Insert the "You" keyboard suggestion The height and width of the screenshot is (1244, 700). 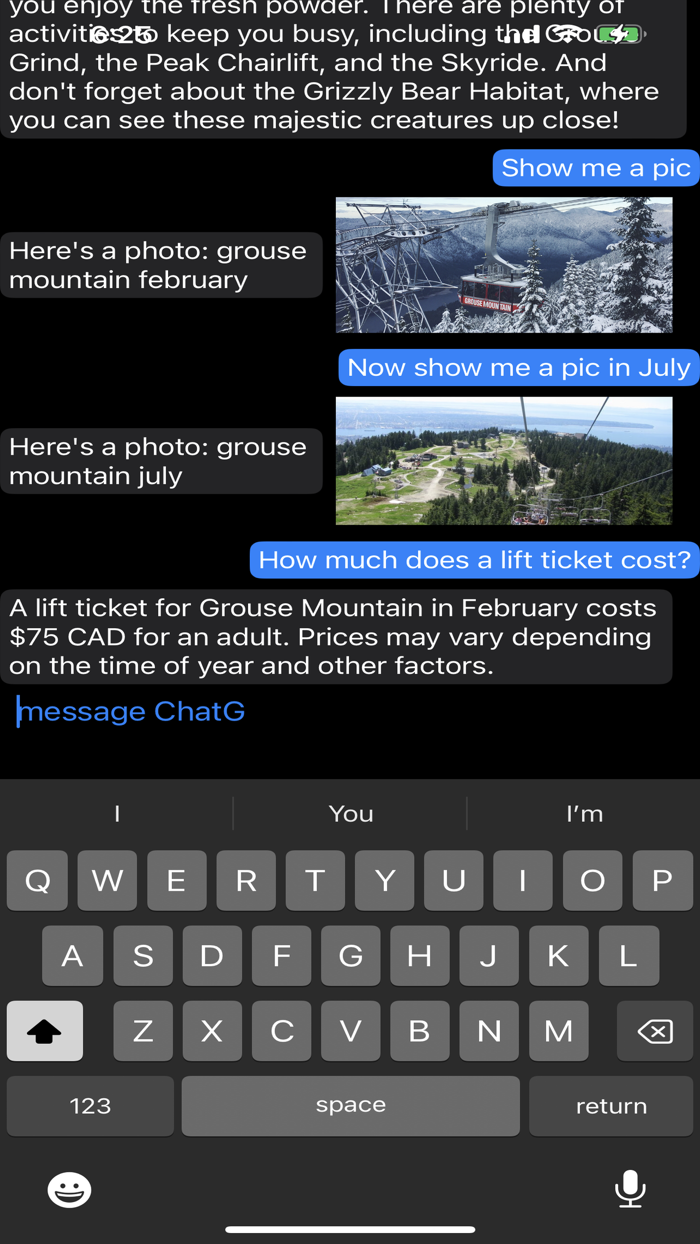[351, 814]
